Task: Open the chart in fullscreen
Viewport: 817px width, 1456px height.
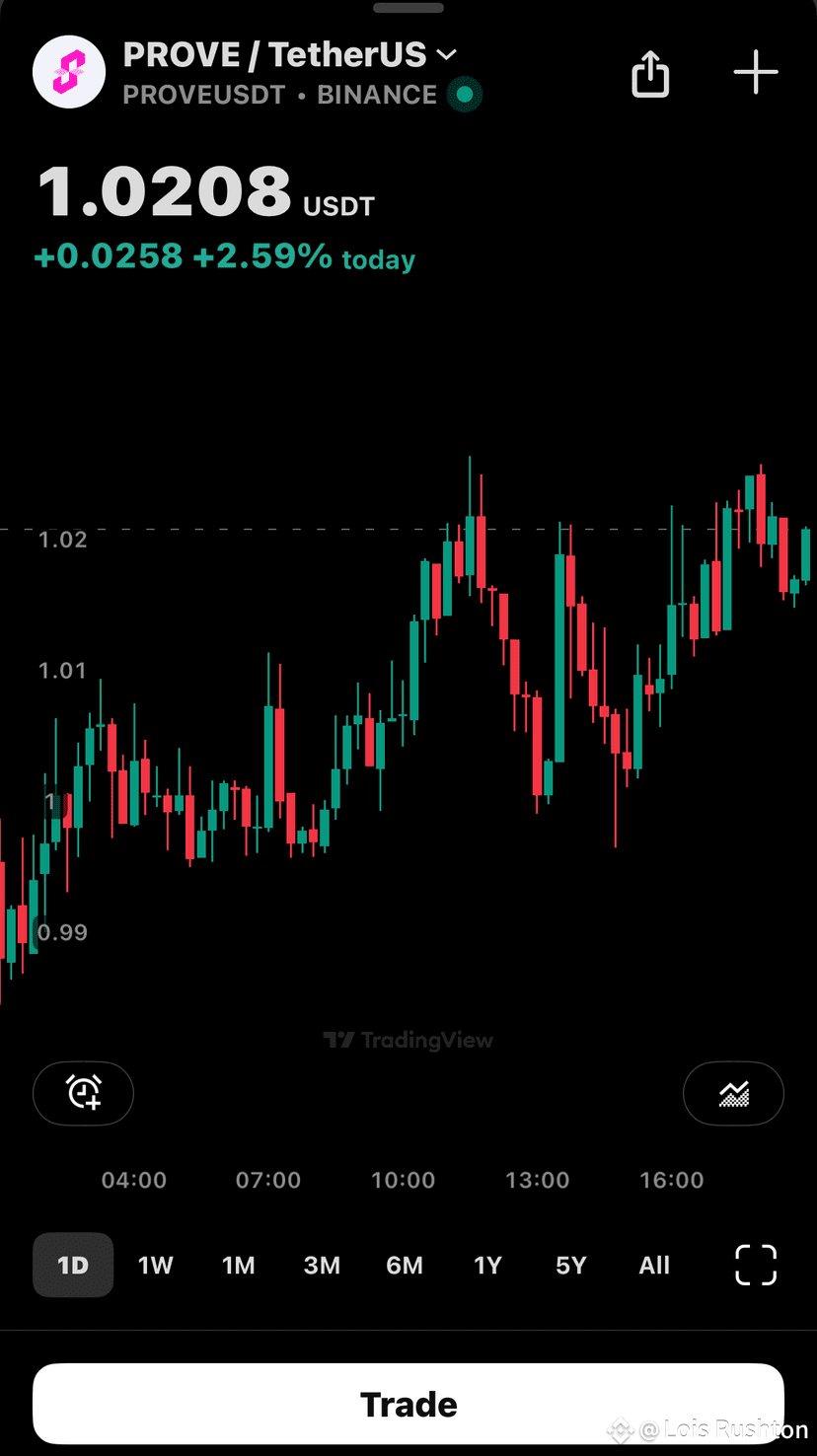Action: coord(757,1265)
